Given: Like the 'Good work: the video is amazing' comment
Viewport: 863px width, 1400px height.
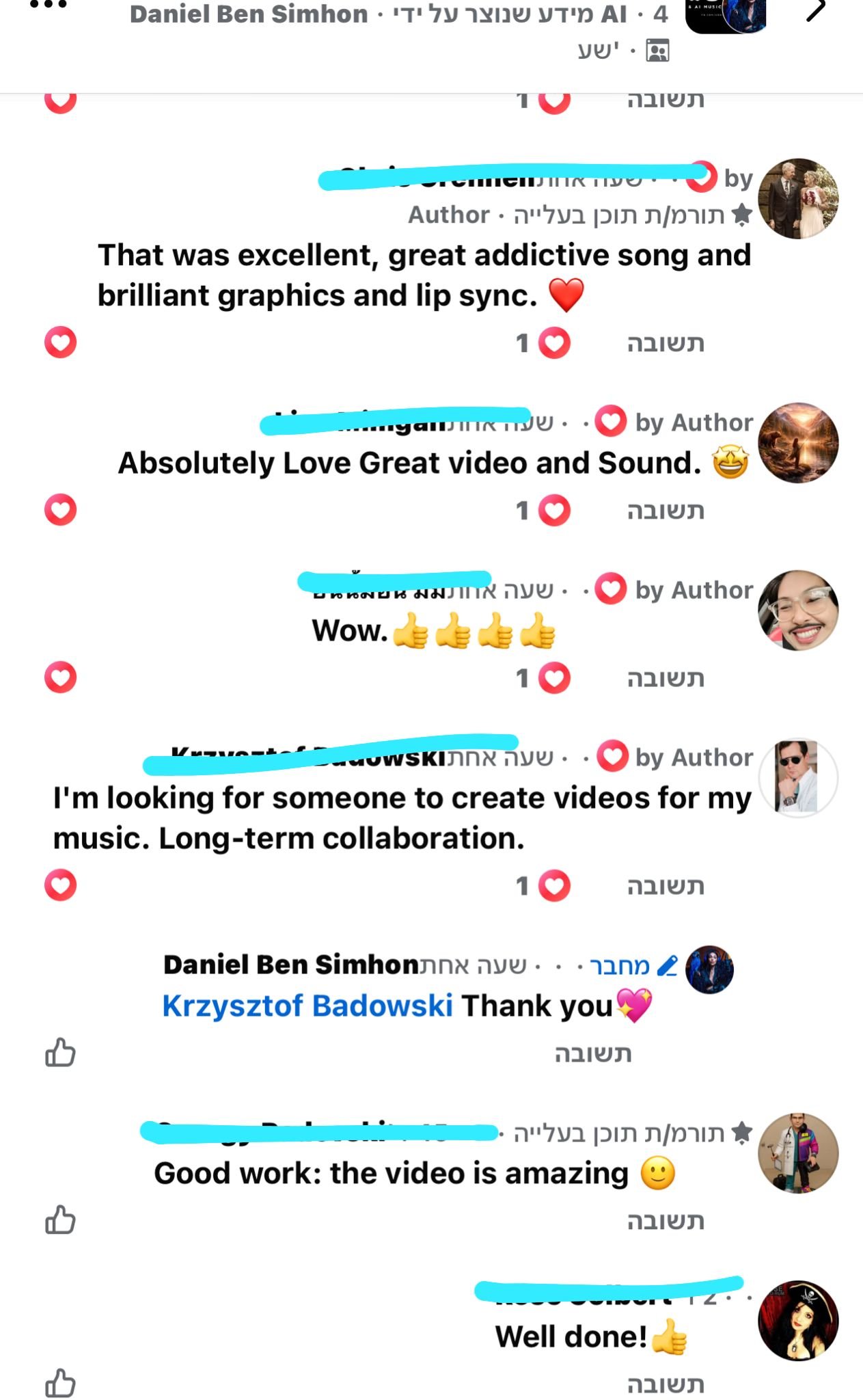Looking at the screenshot, I should coord(60,1220).
